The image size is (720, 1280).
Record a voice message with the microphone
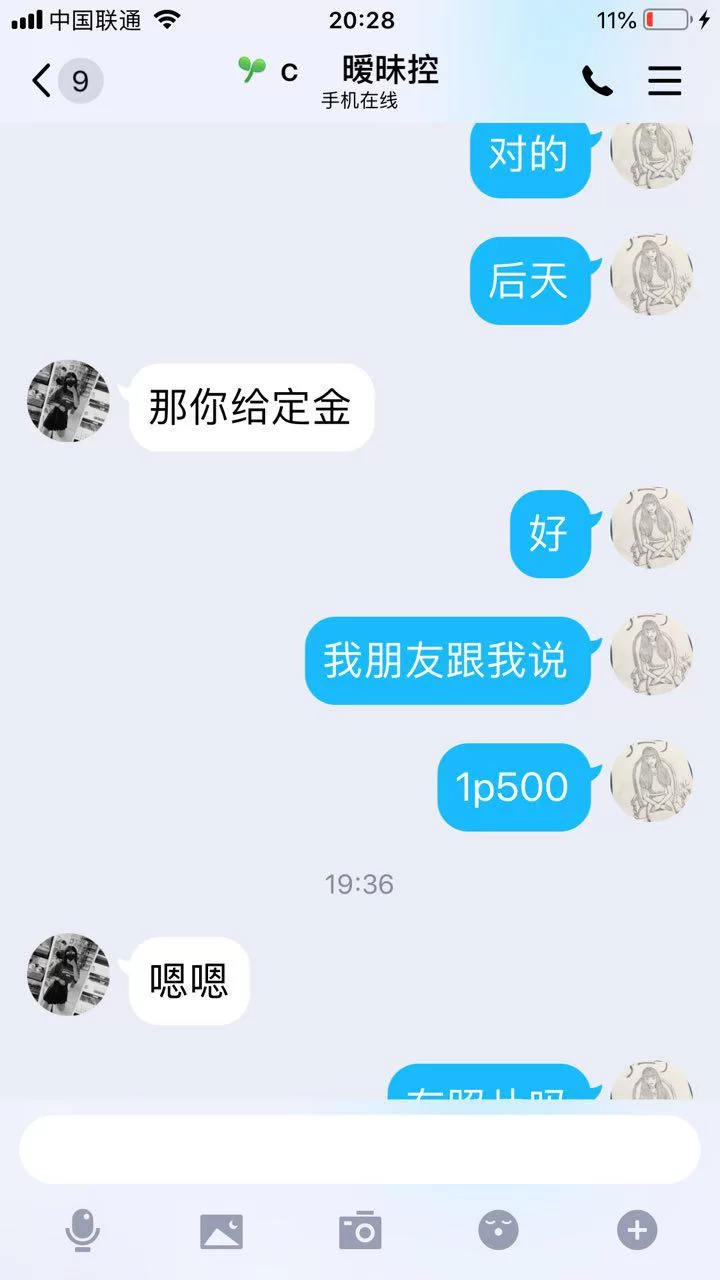point(83,1229)
